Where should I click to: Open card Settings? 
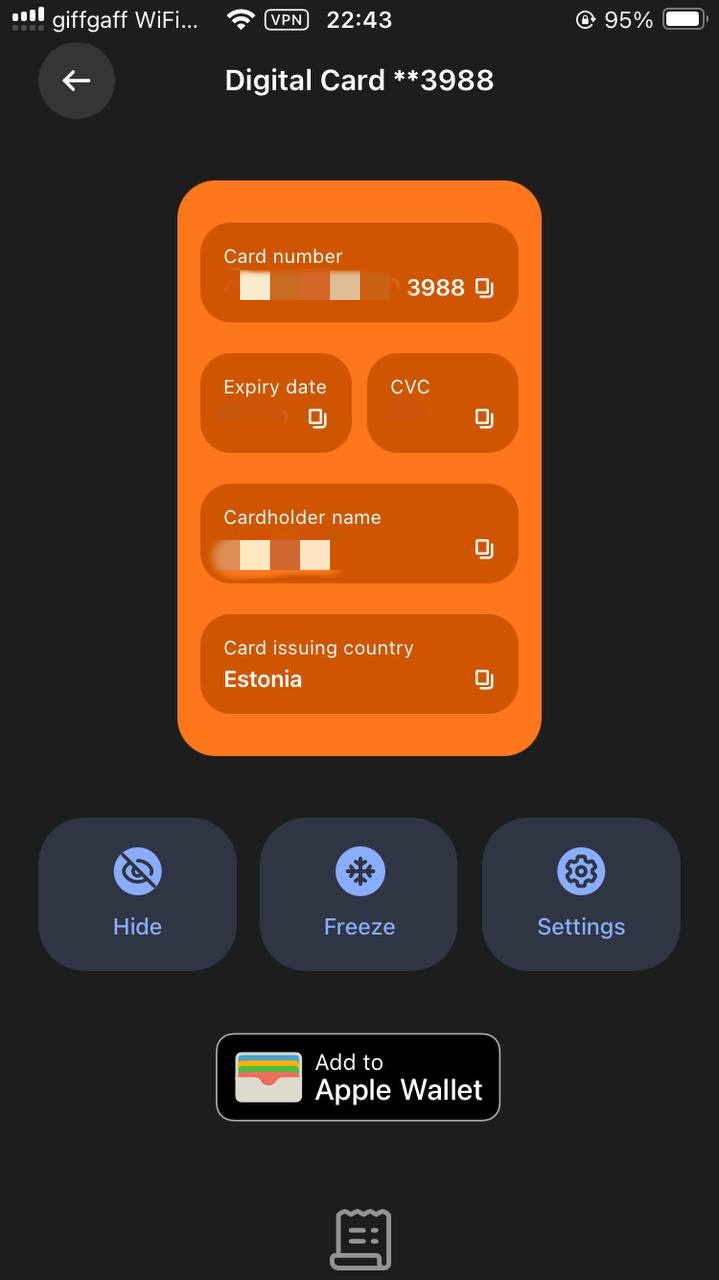click(x=581, y=893)
